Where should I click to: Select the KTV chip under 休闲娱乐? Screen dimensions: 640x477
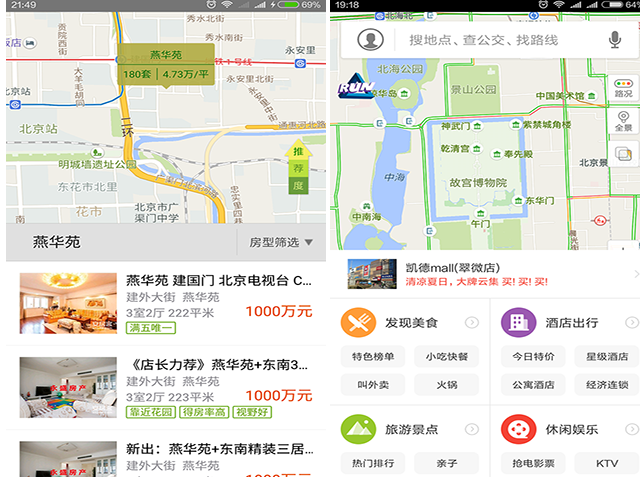[x=607, y=463]
